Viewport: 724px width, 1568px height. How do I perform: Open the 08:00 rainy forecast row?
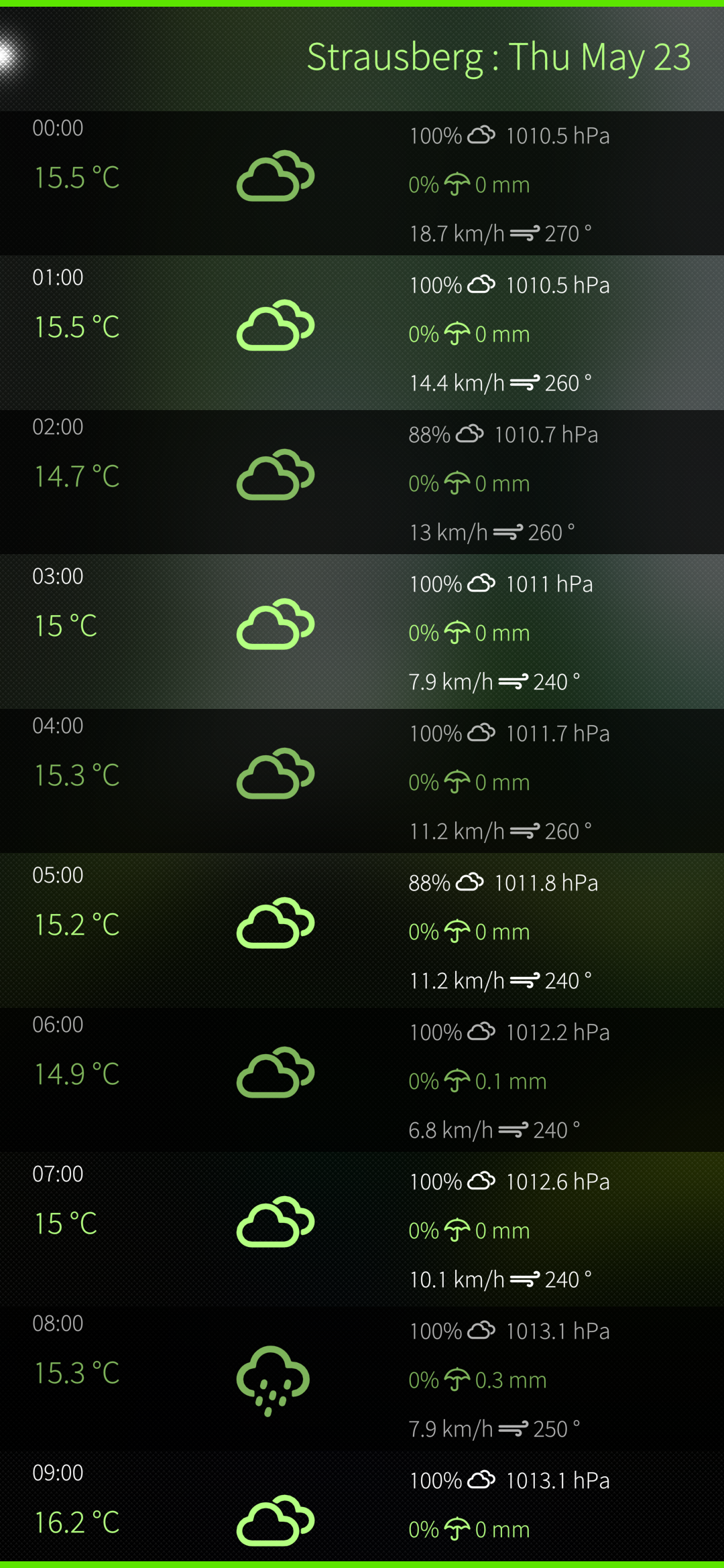click(362, 1378)
